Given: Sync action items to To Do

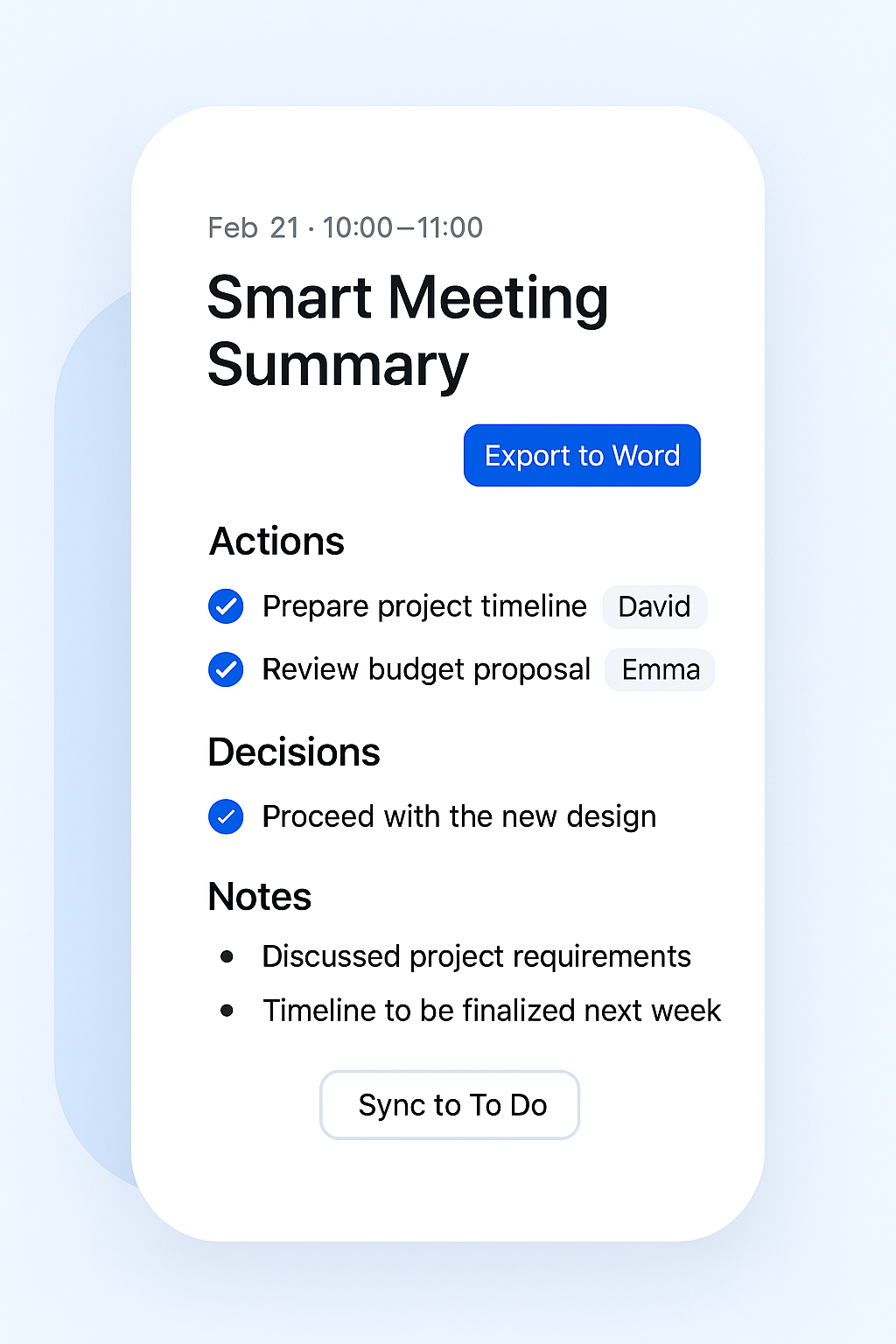Looking at the screenshot, I should pos(450,1105).
